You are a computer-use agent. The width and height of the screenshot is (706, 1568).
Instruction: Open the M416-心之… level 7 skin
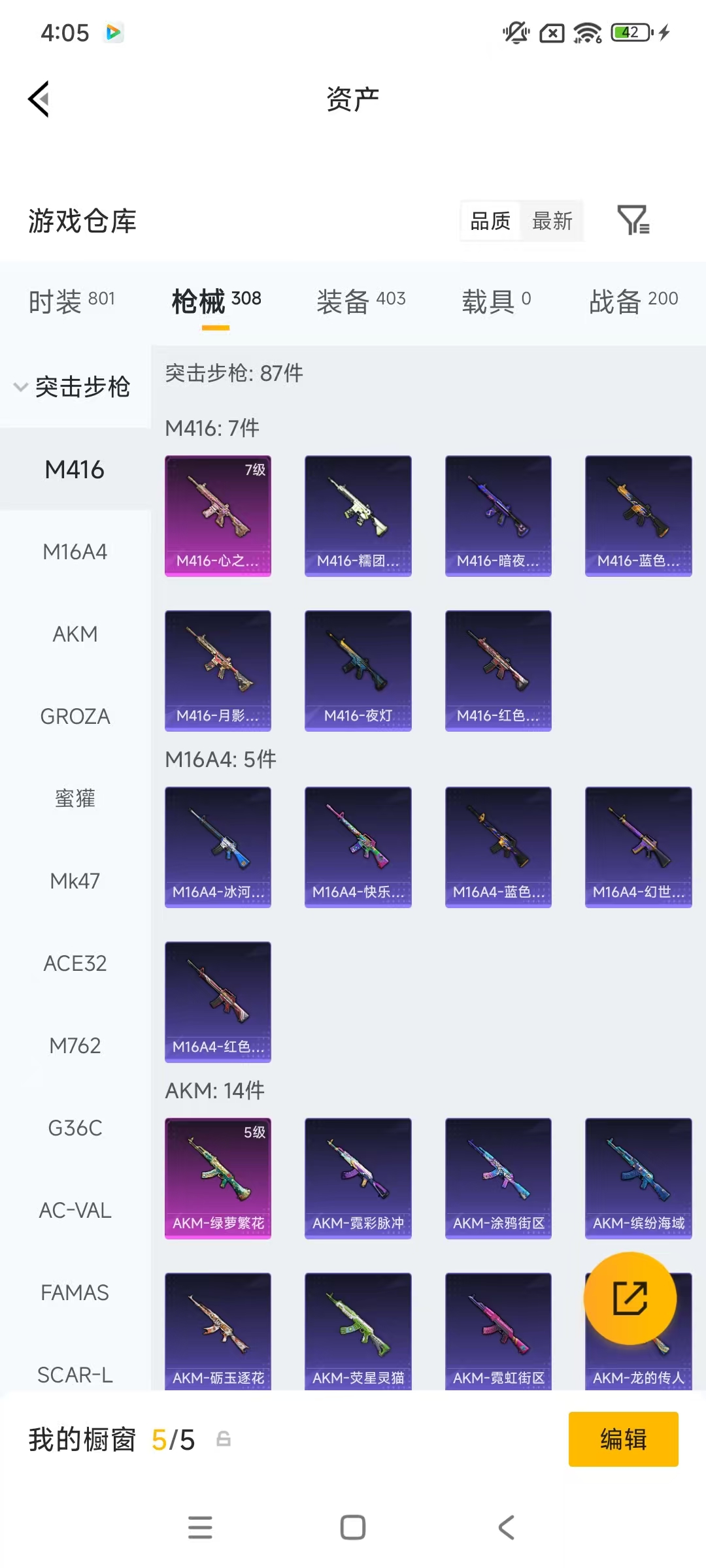[218, 515]
